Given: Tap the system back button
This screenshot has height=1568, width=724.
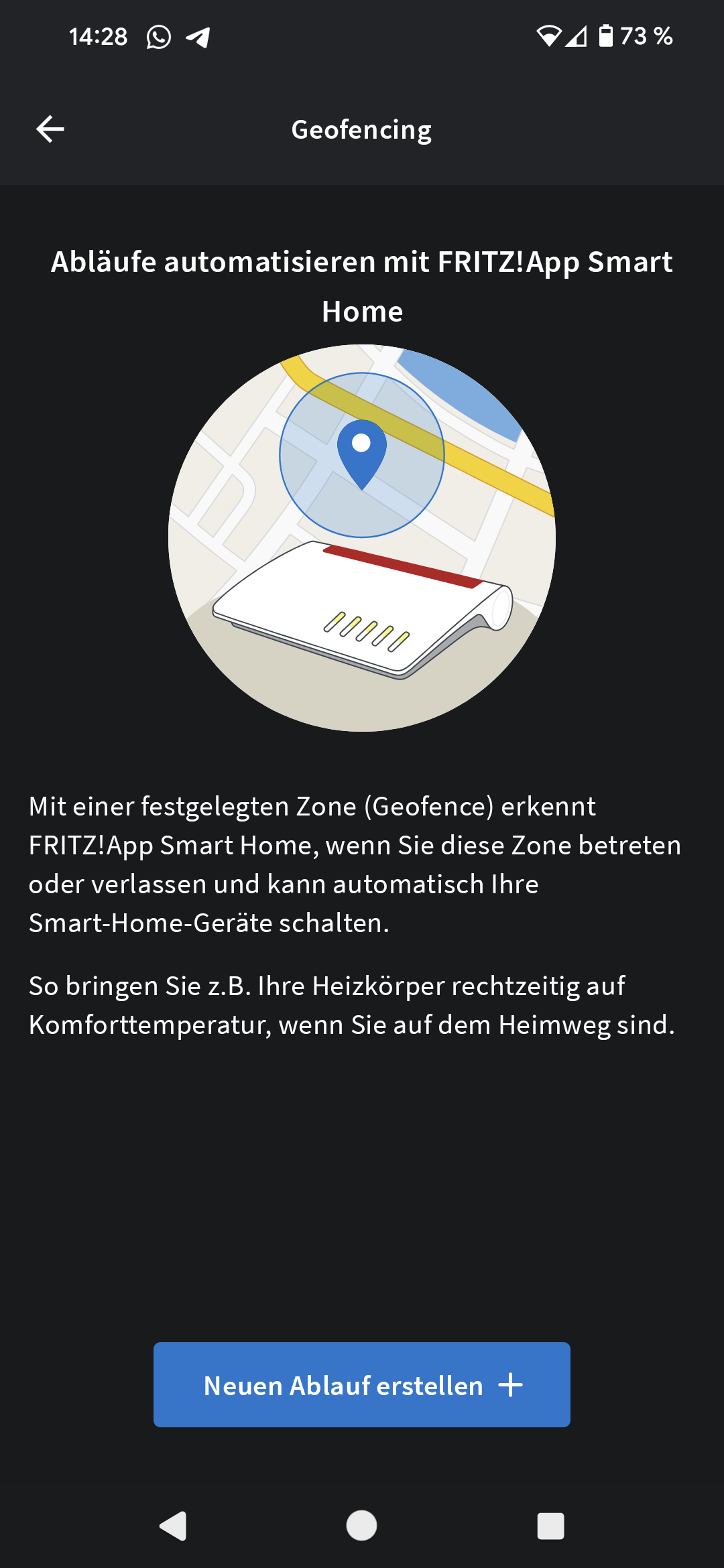Looking at the screenshot, I should click(x=173, y=1526).
